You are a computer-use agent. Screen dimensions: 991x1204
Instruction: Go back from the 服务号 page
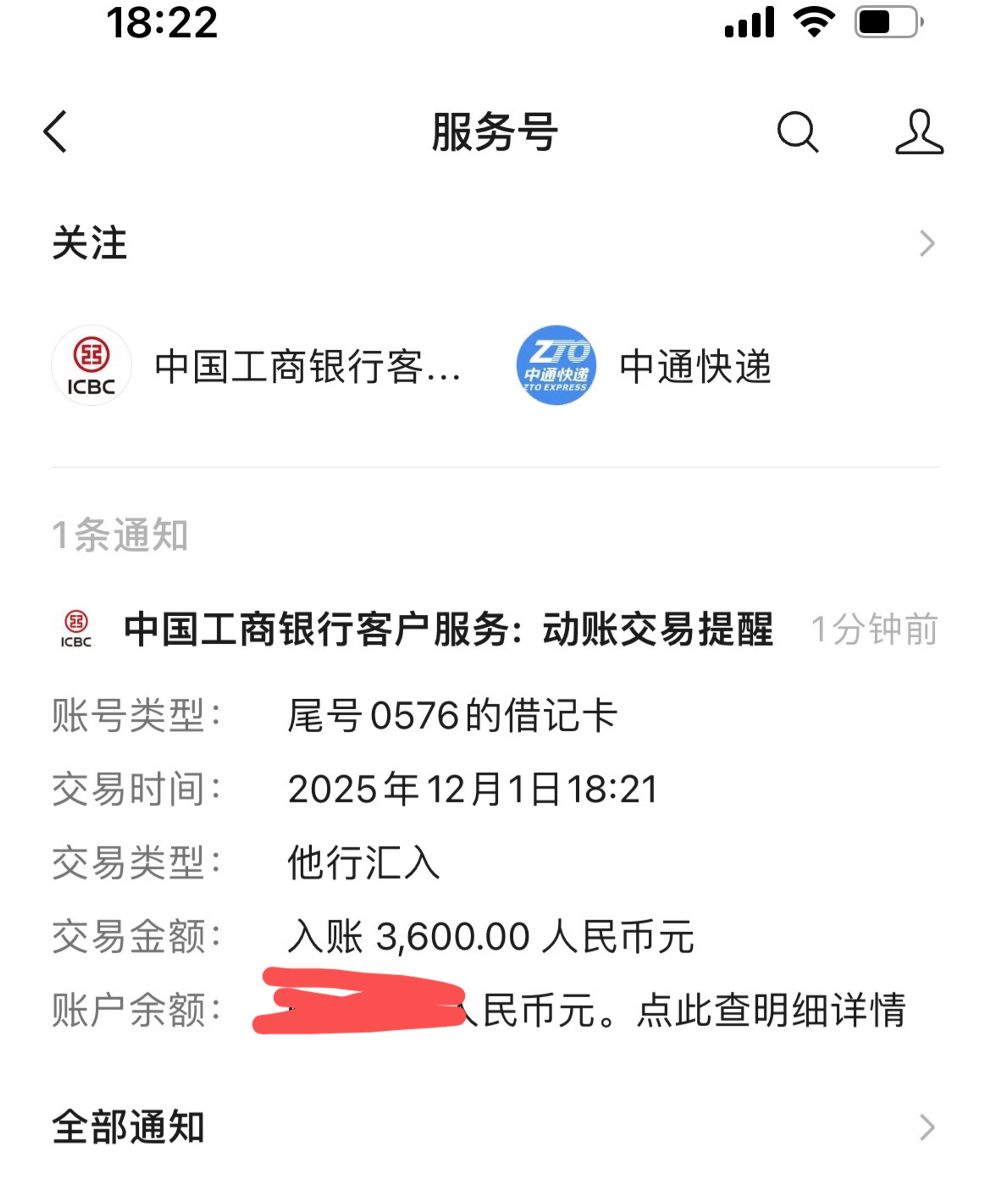pos(56,132)
